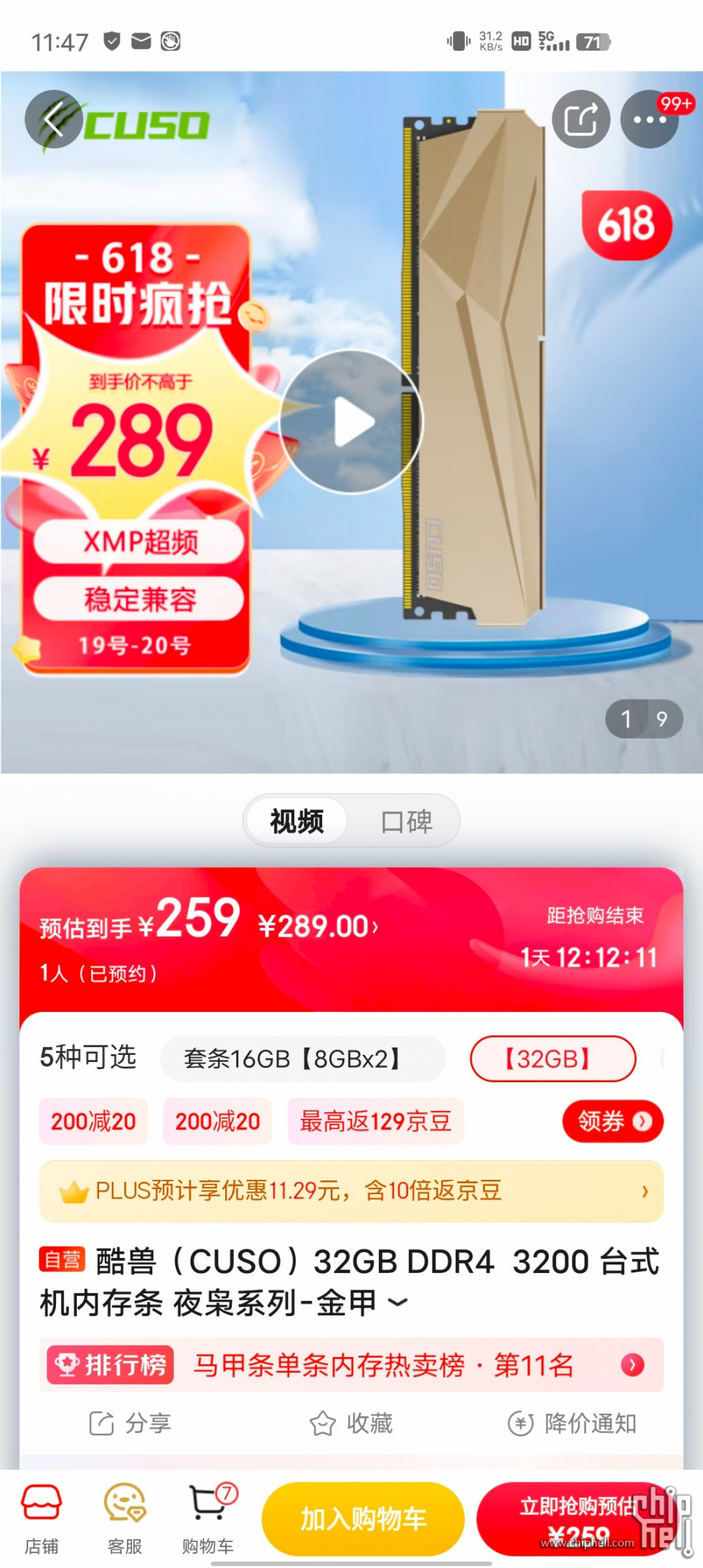Tap the share icon on the product image
The height and width of the screenshot is (1568, 703).
click(580, 119)
